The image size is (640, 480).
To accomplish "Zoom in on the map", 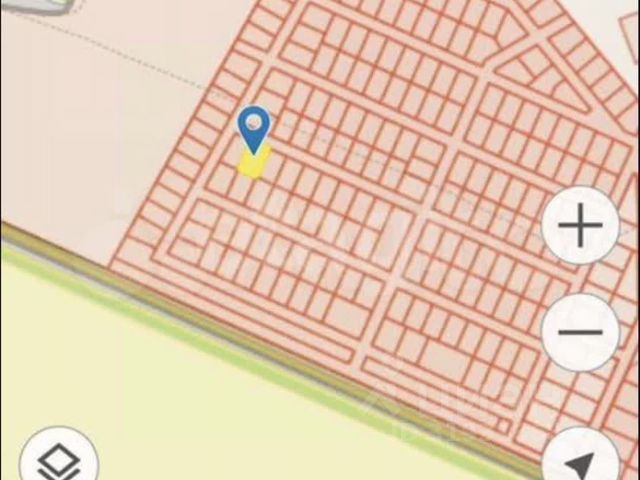I will pos(580,227).
